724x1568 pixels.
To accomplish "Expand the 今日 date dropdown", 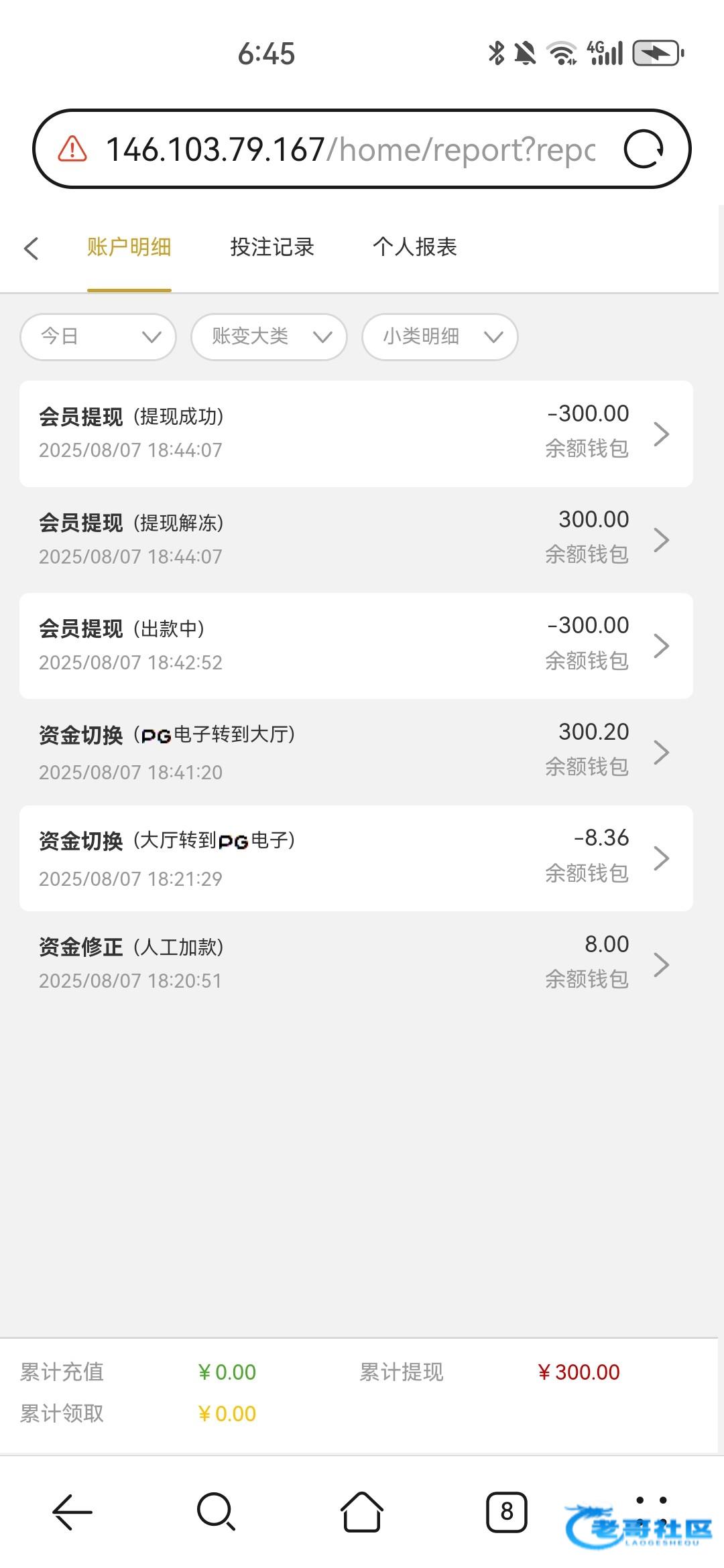I will click(x=99, y=336).
